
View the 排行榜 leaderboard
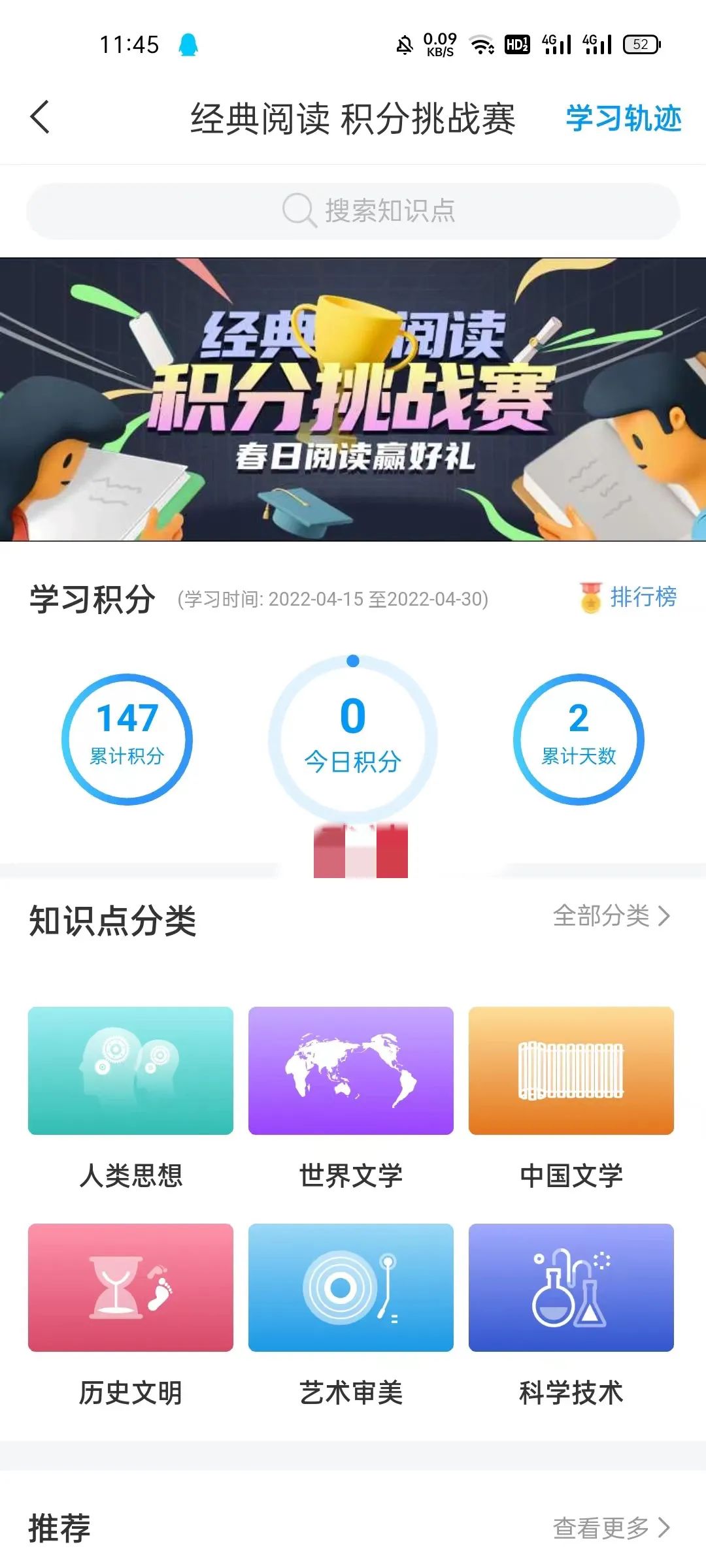[x=629, y=597]
